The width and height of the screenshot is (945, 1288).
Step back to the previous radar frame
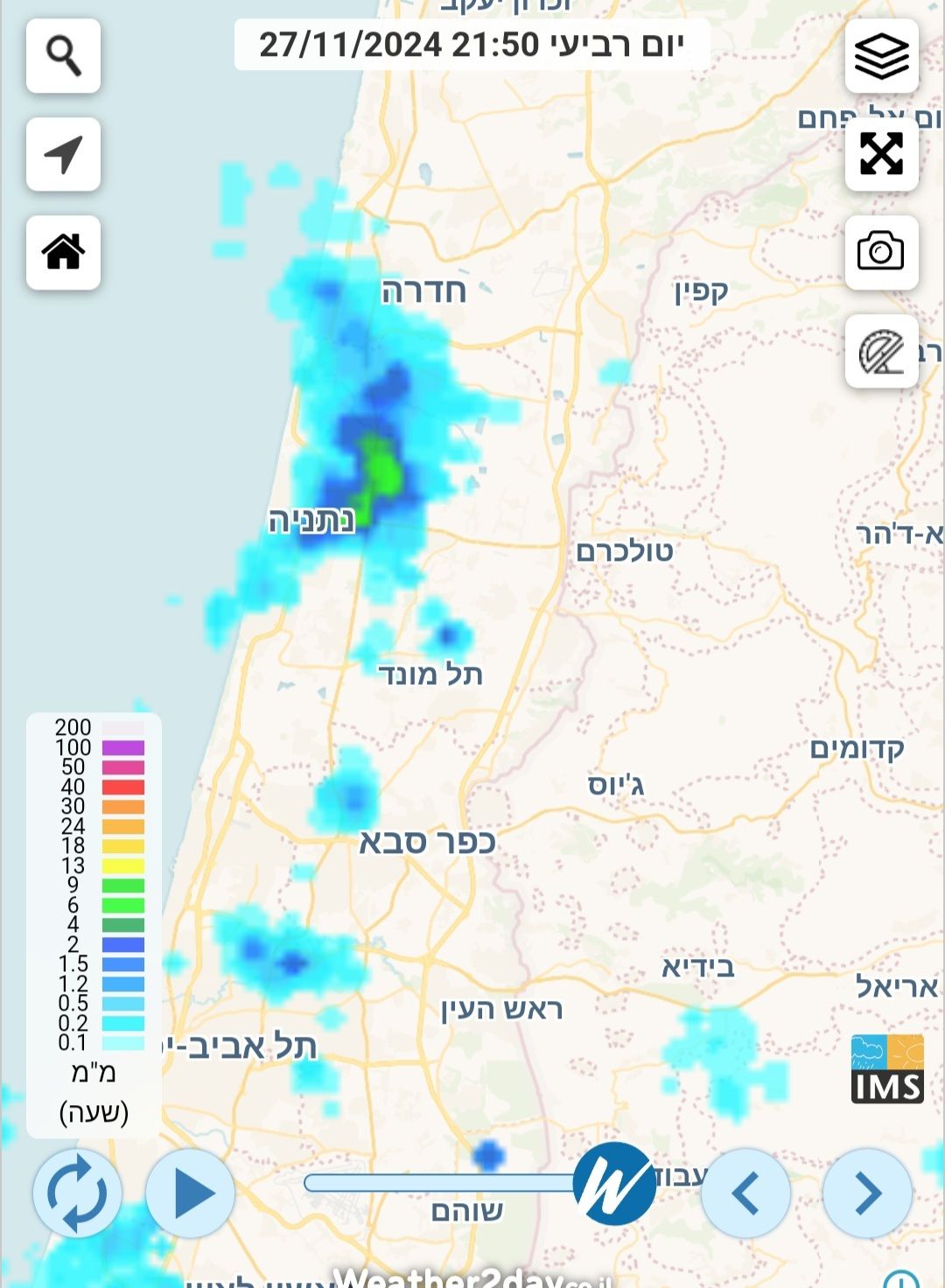point(745,1193)
